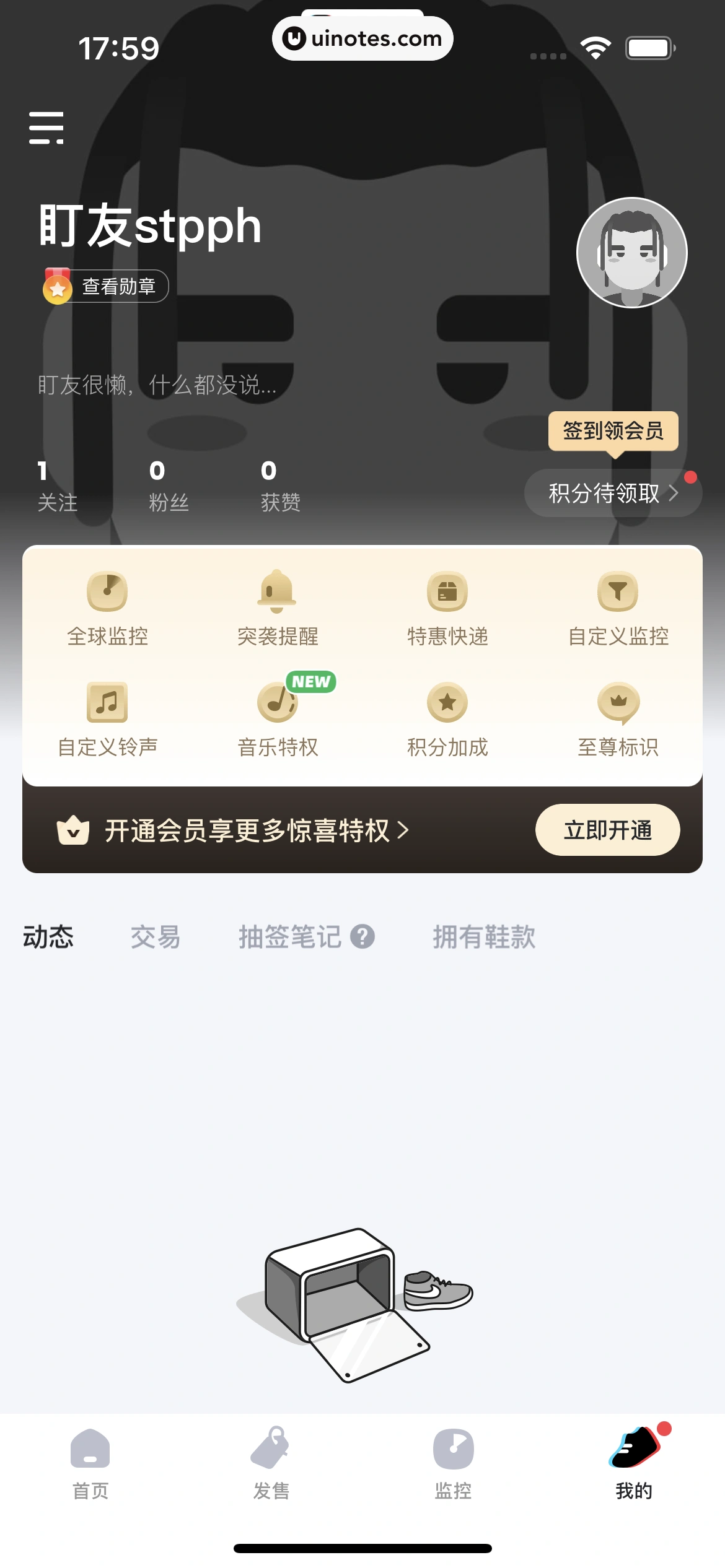Tap help icon next to 抽签笔记
The image size is (725, 1568).
click(362, 936)
